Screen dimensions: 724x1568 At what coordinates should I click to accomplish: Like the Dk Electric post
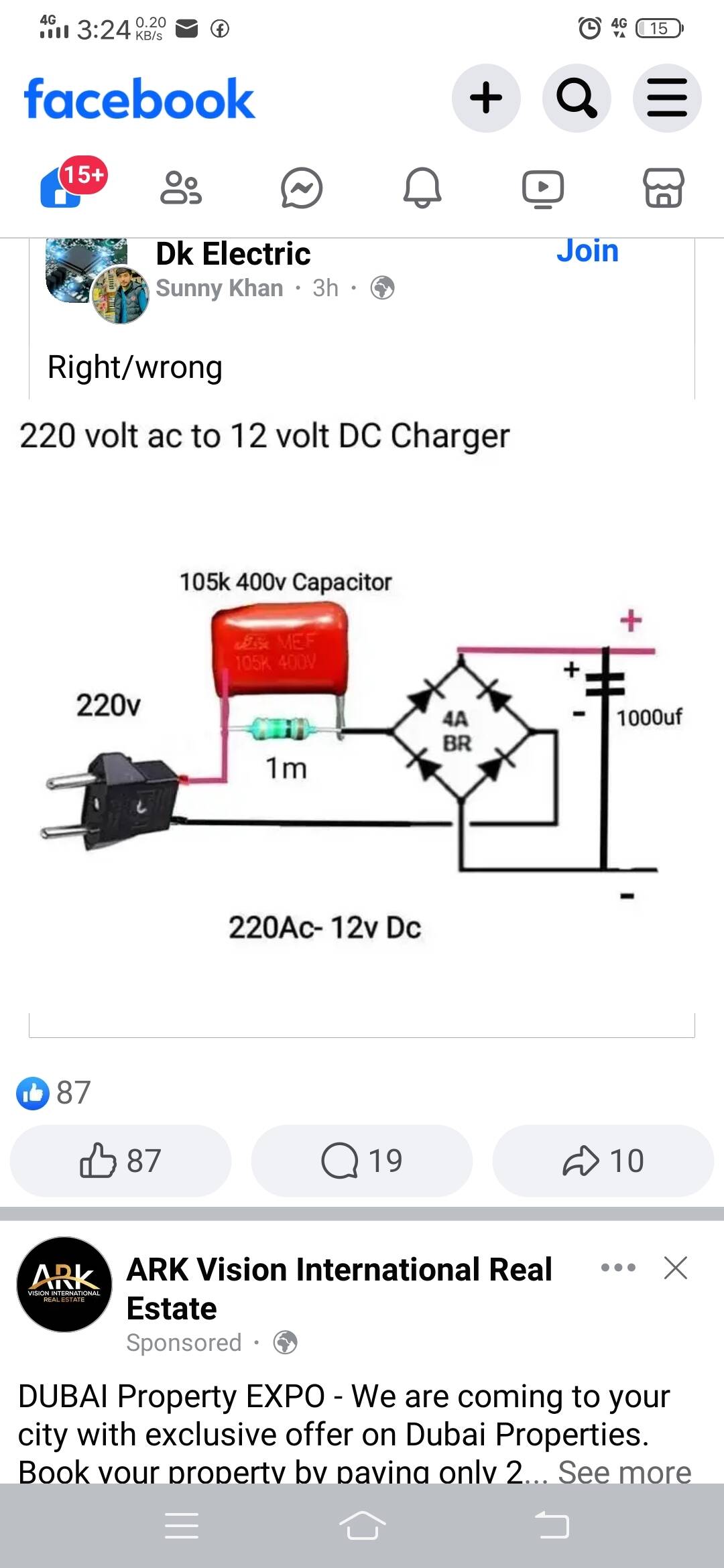tap(121, 1161)
